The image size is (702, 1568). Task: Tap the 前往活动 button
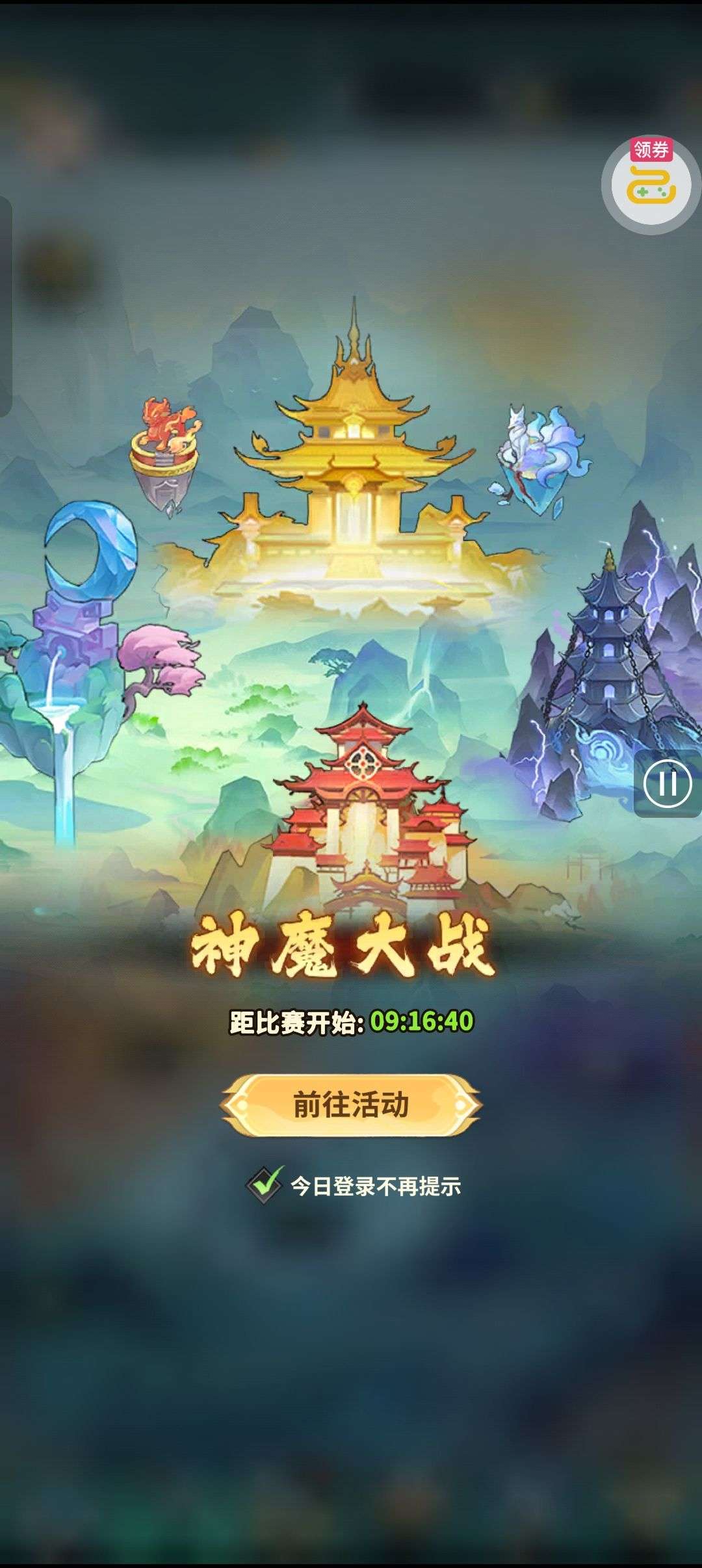351,1105
